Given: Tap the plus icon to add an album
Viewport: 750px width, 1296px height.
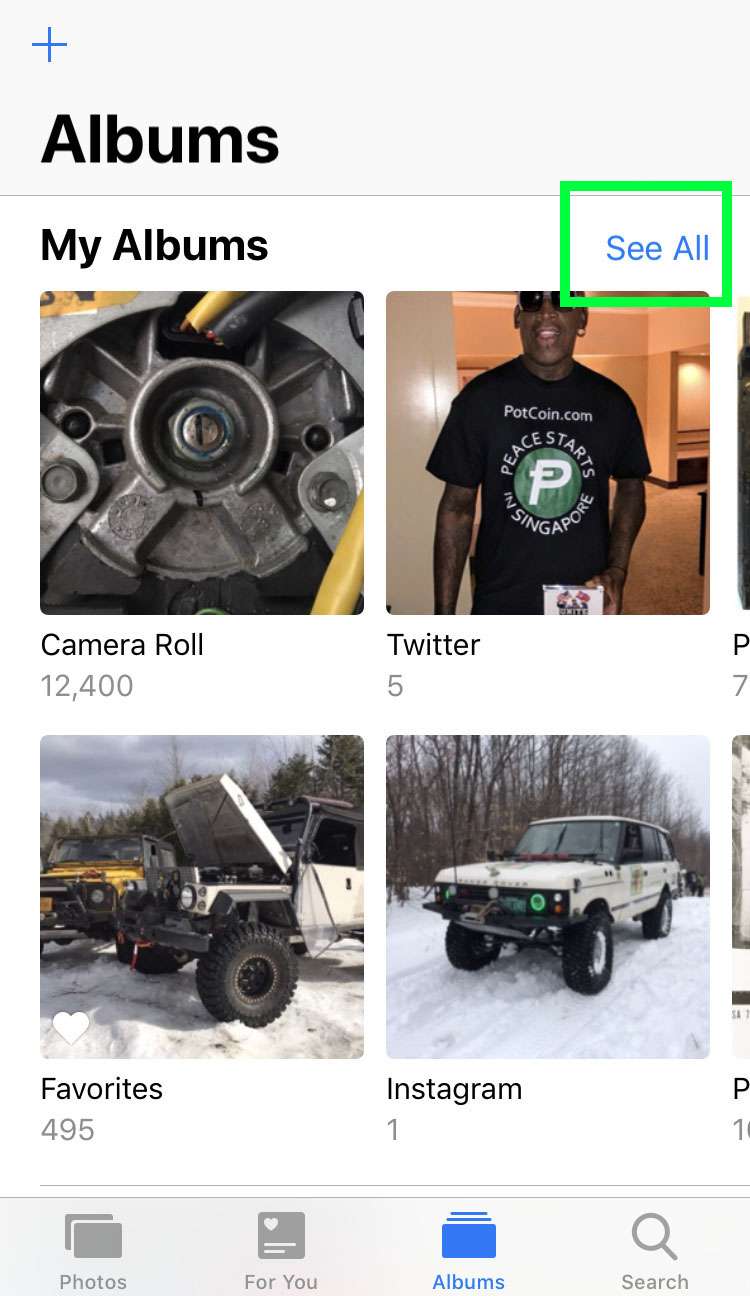Looking at the screenshot, I should [49, 45].
